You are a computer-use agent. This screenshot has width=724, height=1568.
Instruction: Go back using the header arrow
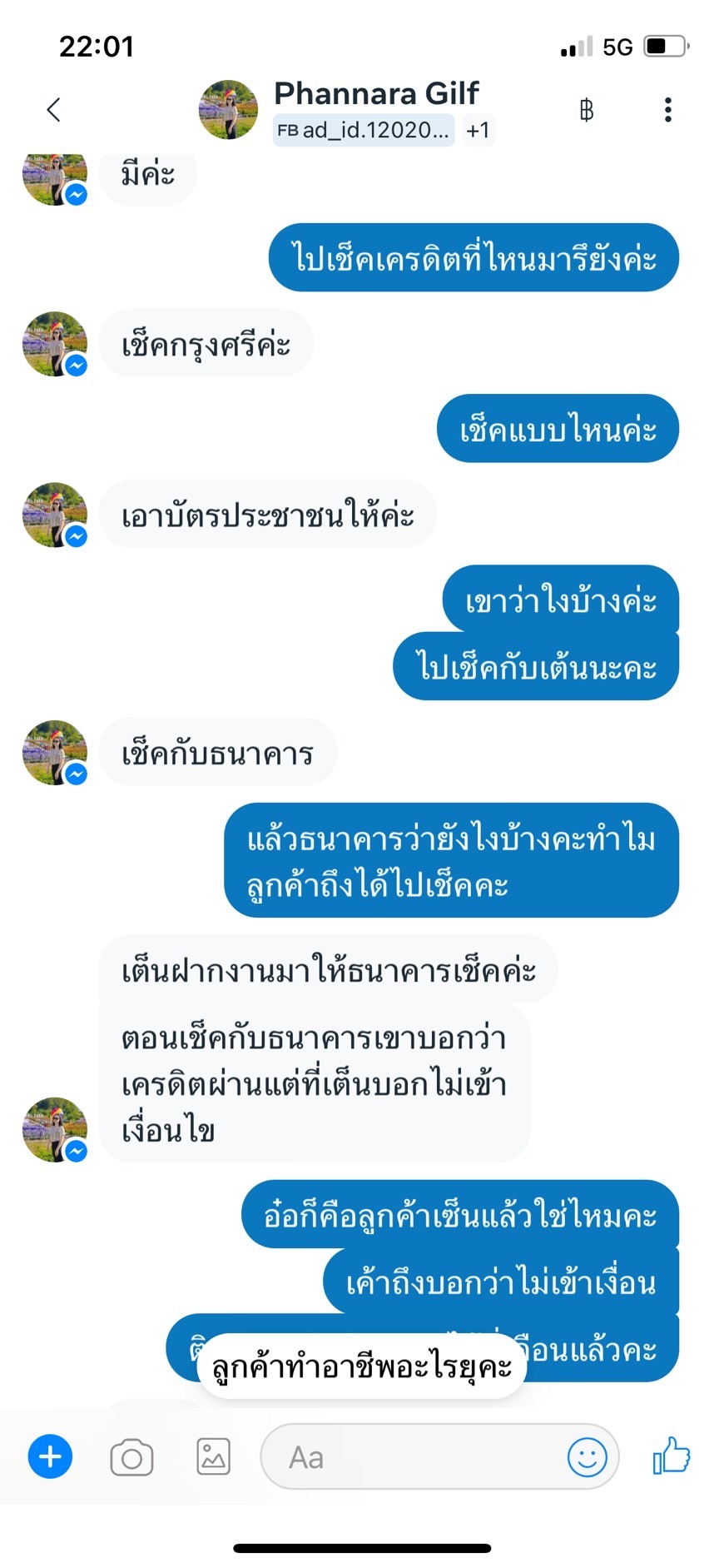point(54,110)
